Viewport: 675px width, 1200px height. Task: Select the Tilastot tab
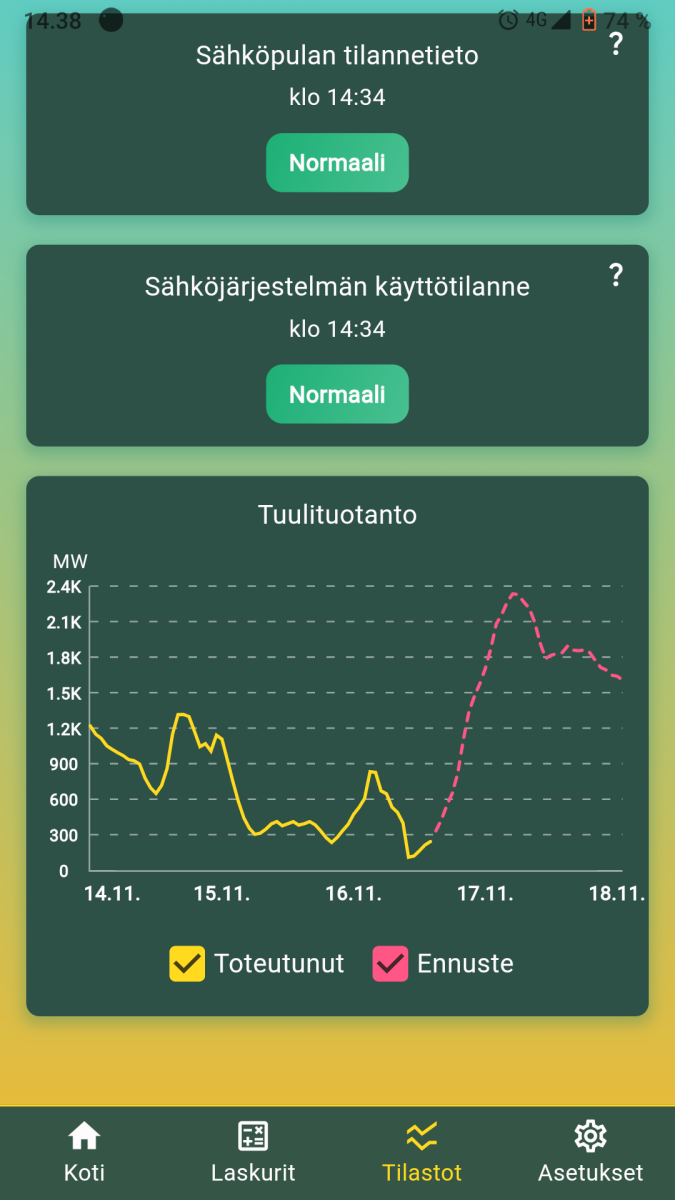point(422,1152)
